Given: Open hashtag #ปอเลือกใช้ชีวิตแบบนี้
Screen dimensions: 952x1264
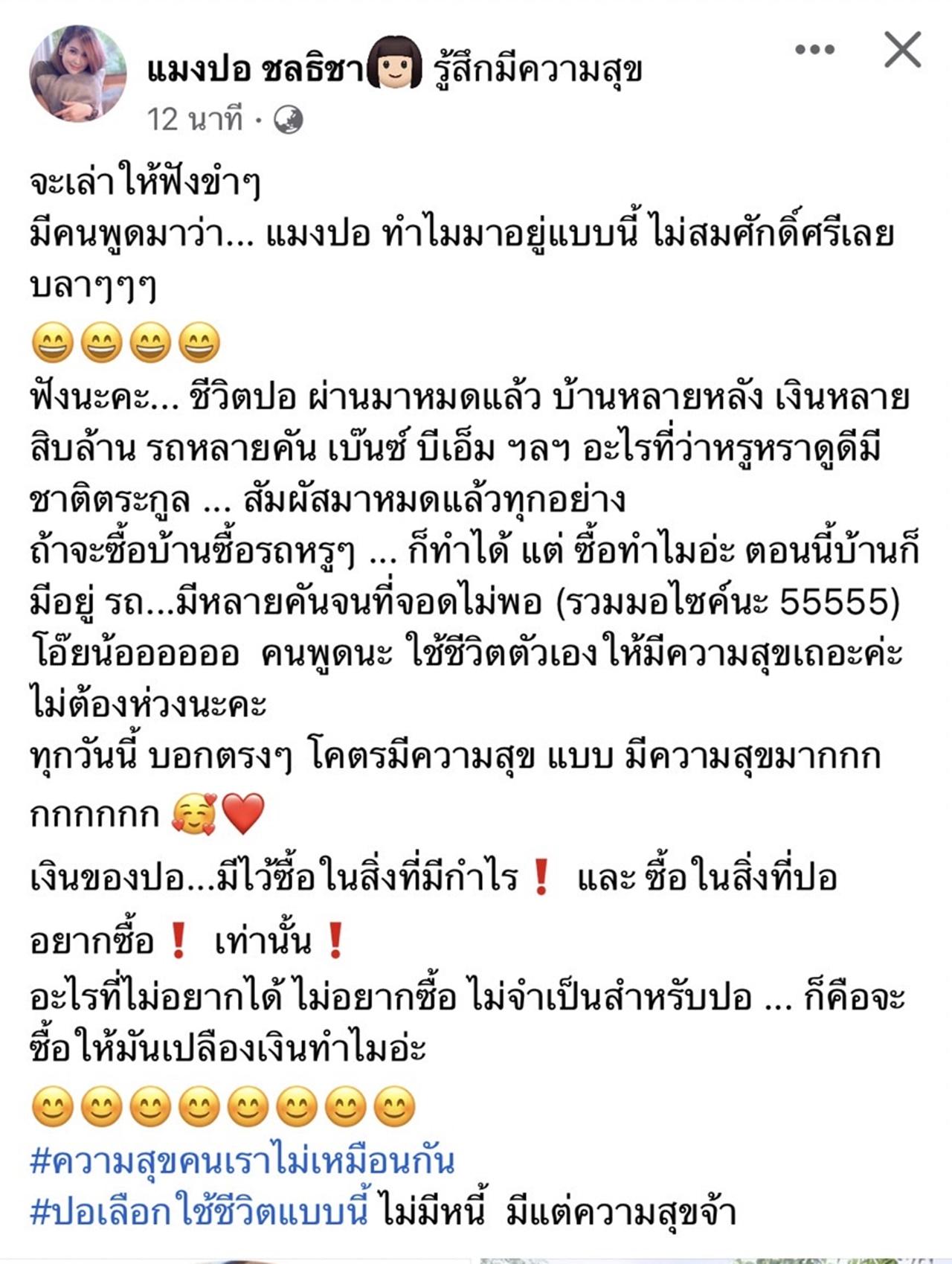Looking at the screenshot, I should [199, 1212].
